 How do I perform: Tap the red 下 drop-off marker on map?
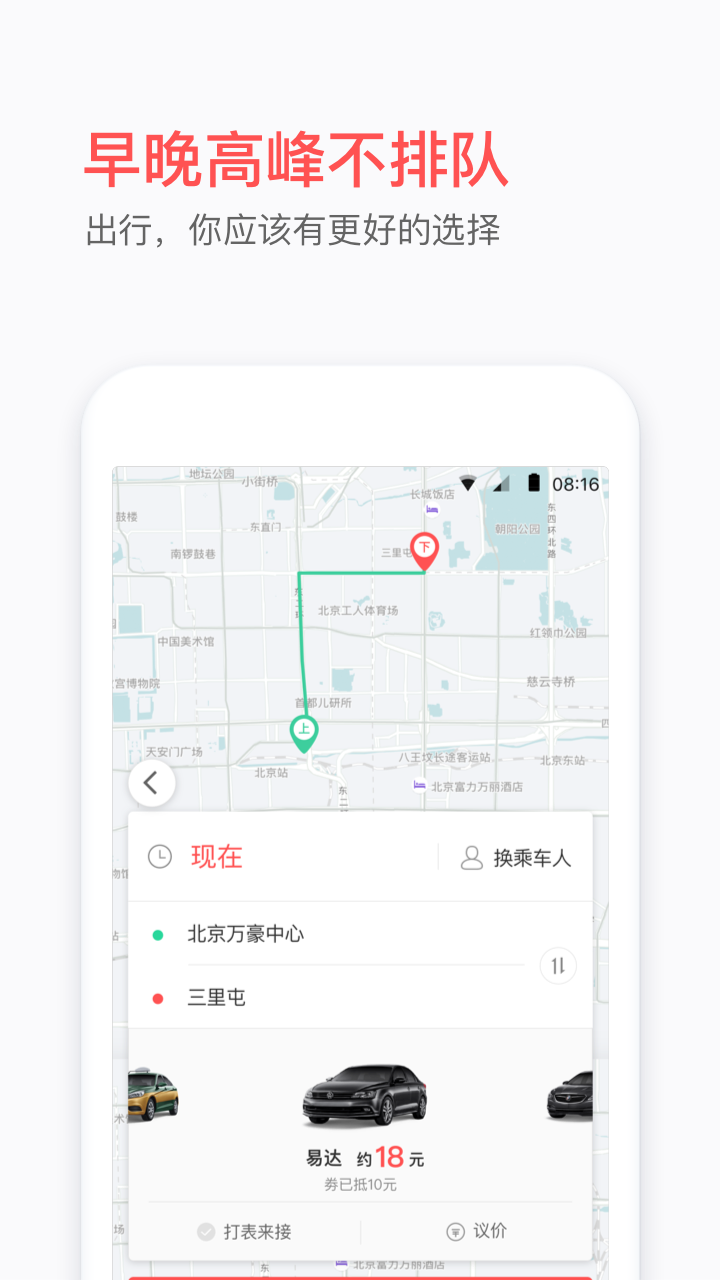(424, 548)
